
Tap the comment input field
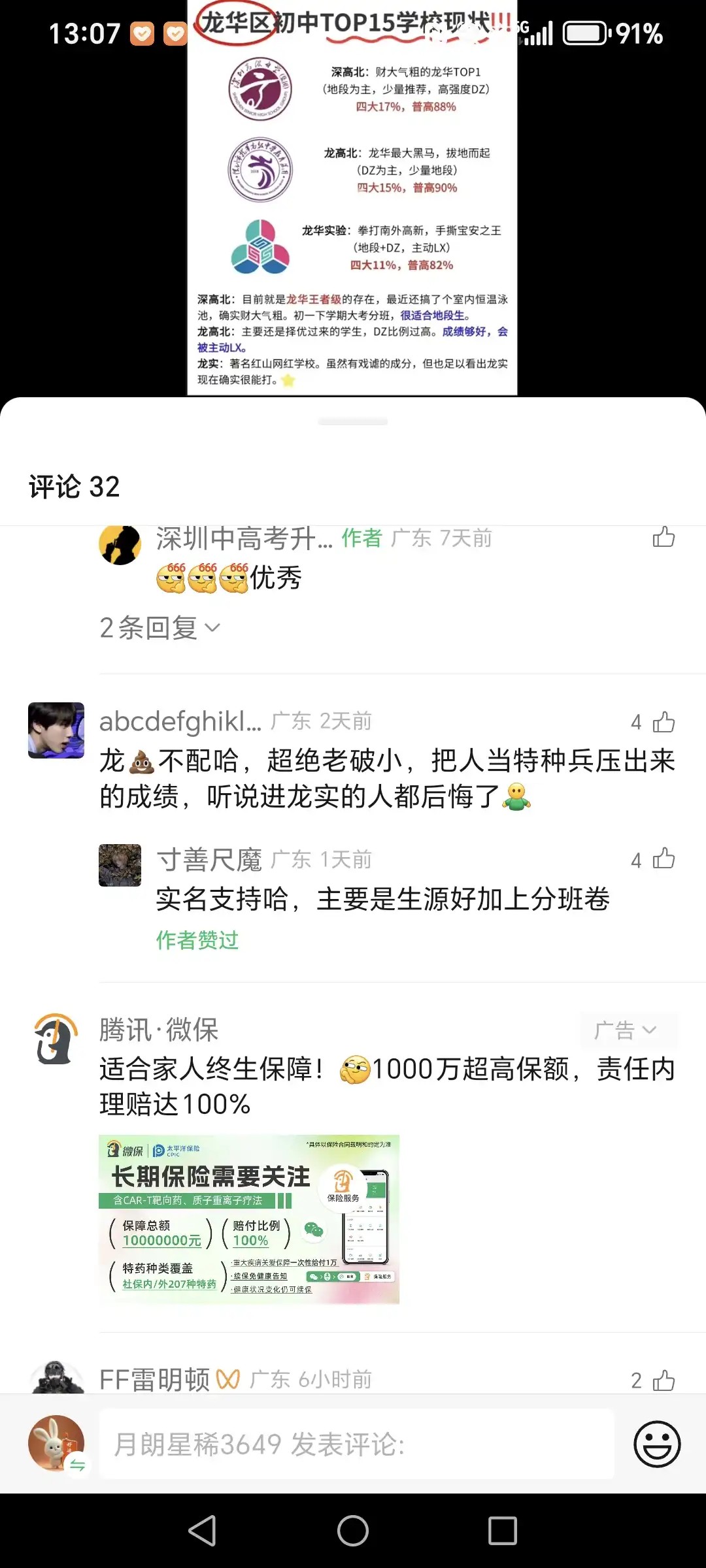(356, 1444)
